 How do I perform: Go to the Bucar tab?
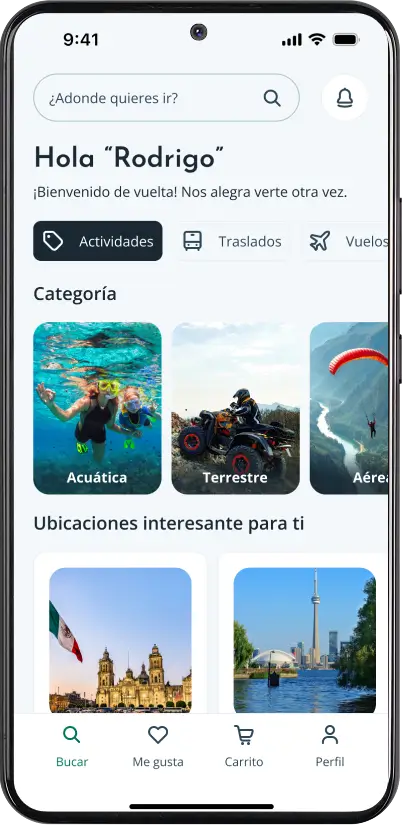point(72,747)
